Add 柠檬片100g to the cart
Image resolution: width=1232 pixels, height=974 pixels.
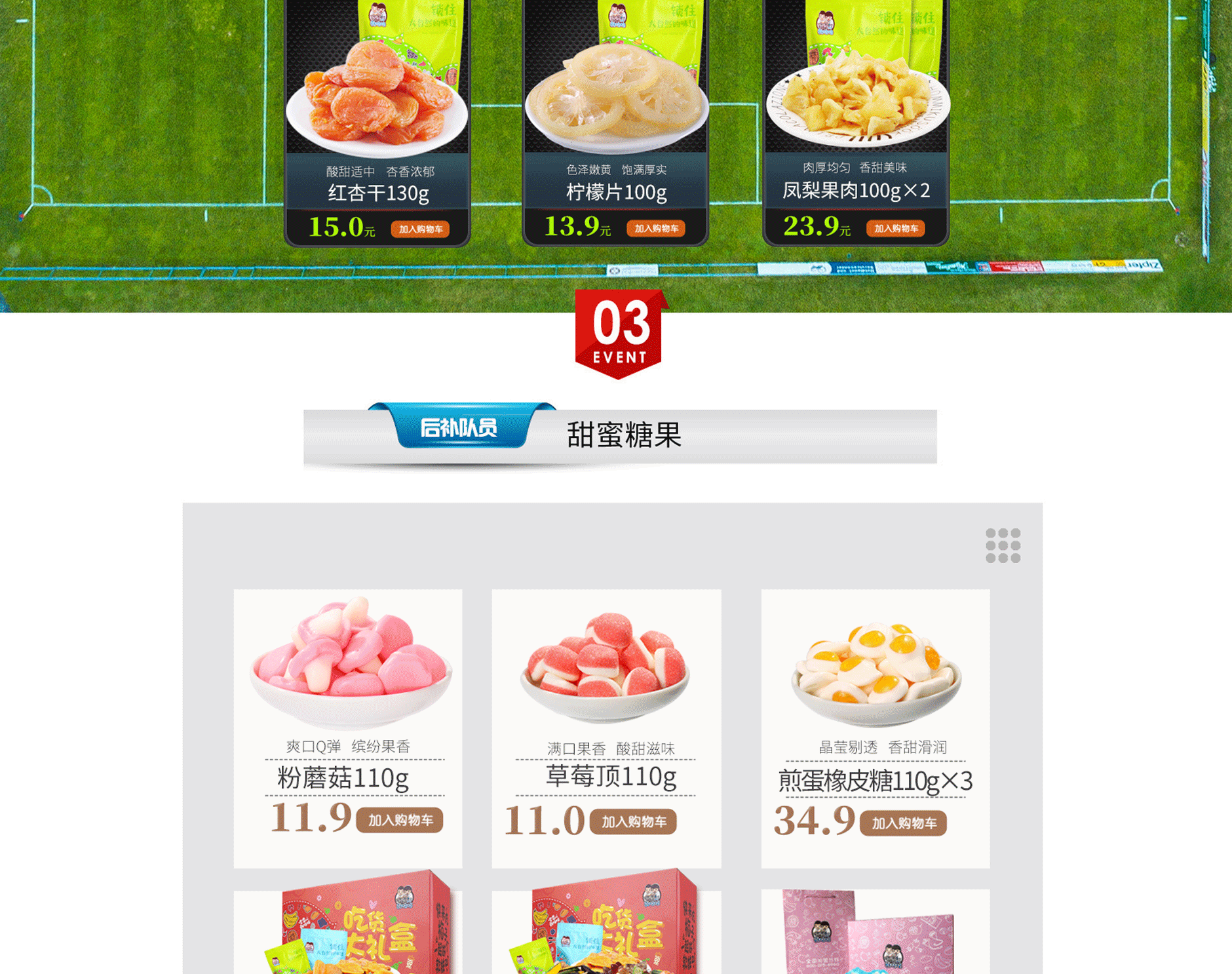point(656,229)
